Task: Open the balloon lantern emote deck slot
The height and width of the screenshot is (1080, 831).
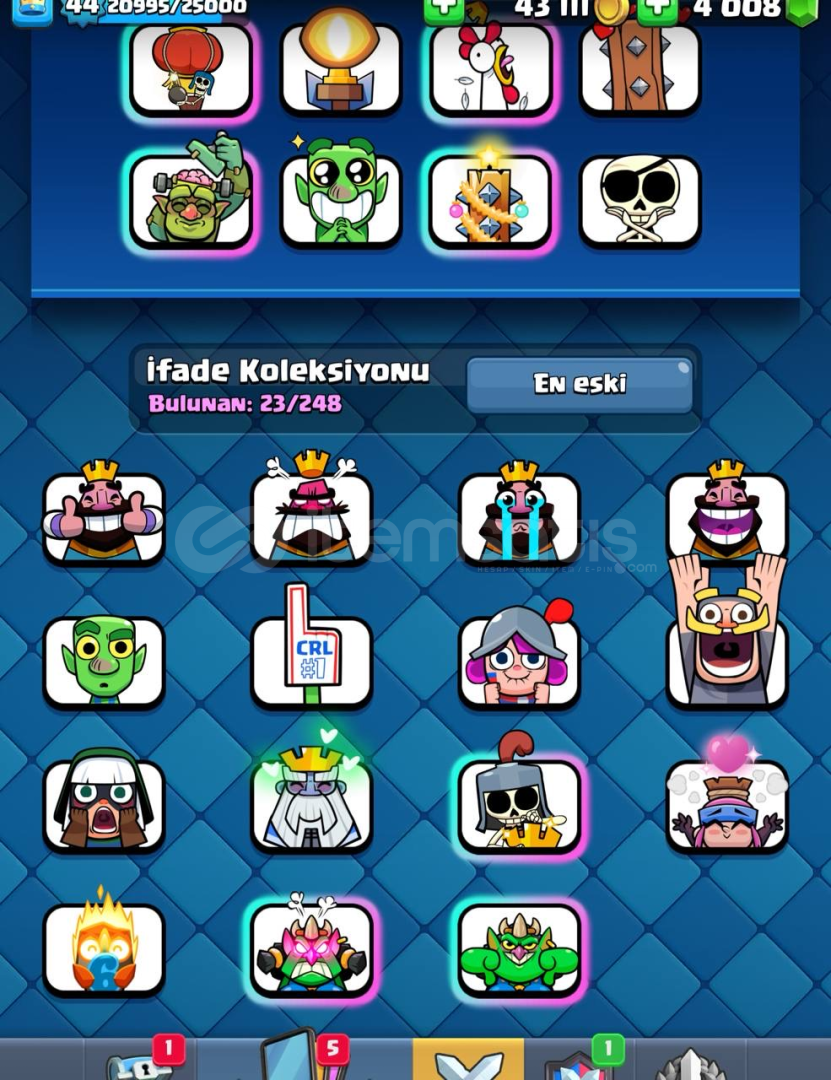Action: pyautogui.click(x=190, y=68)
